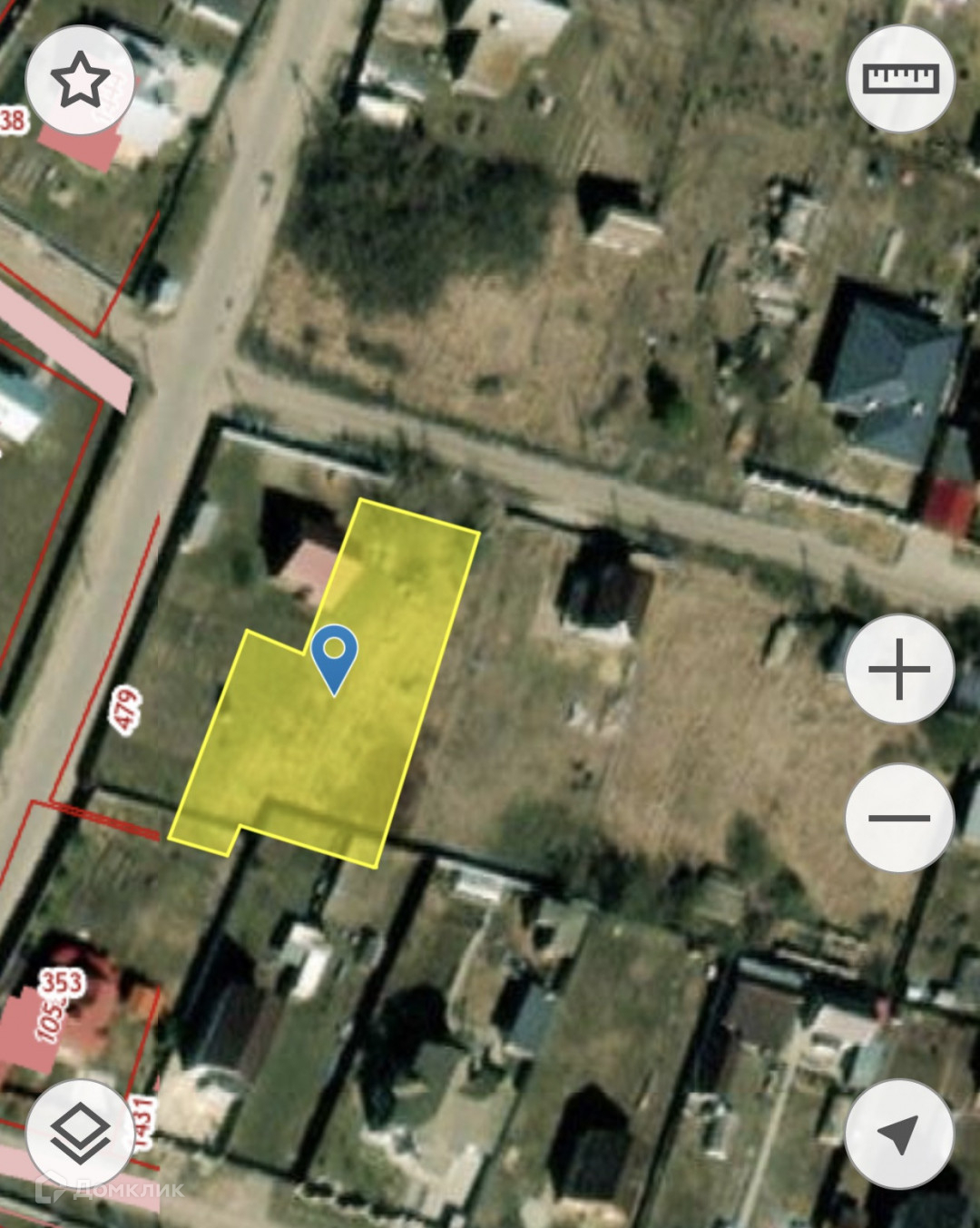Center map on my current location
980x1228 pixels.
[899, 1133]
